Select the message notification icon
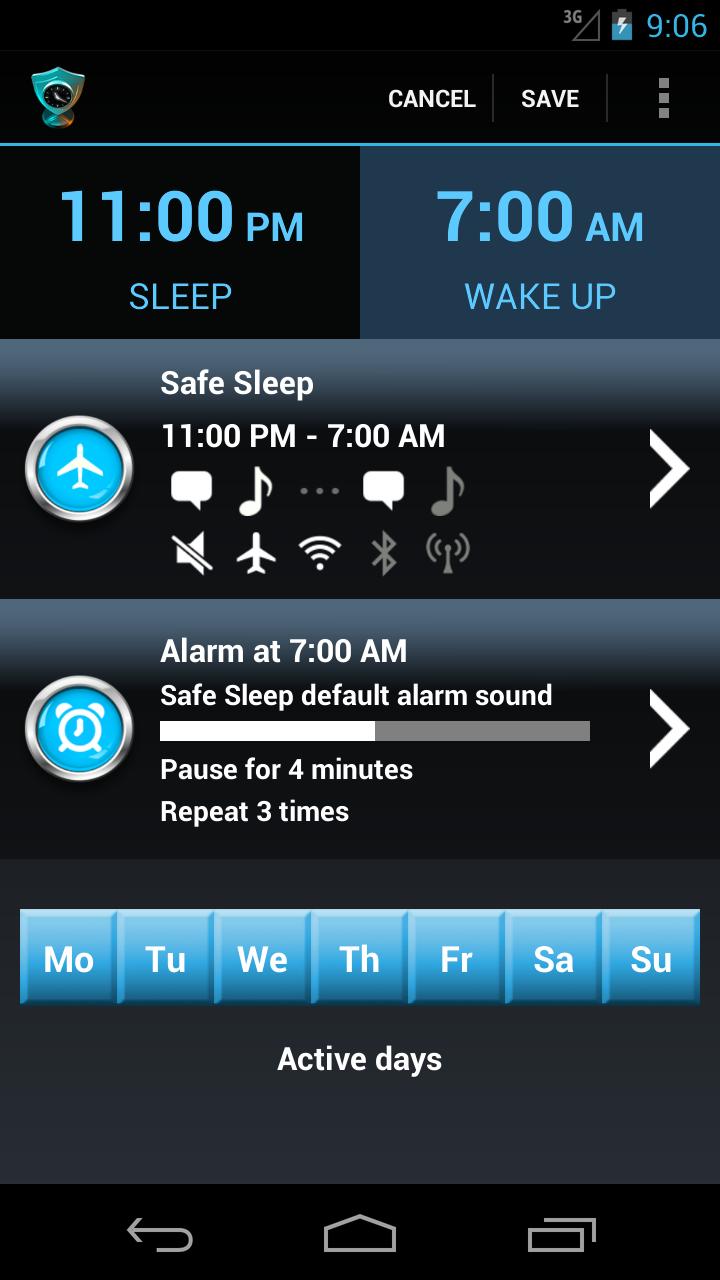Image resolution: width=720 pixels, height=1280 pixels. click(193, 486)
